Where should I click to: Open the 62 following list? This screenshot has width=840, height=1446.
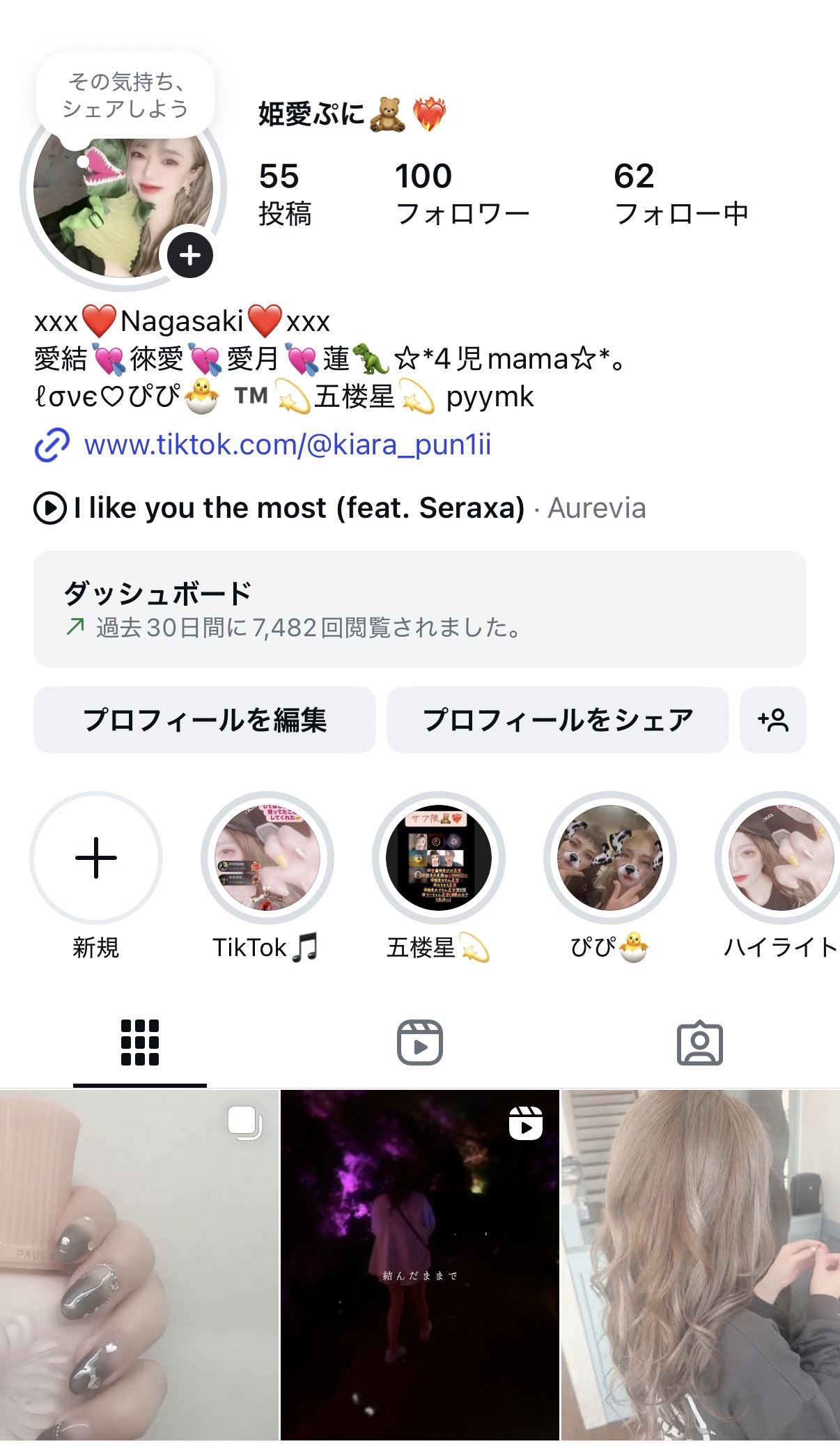pyautogui.click(x=680, y=194)
